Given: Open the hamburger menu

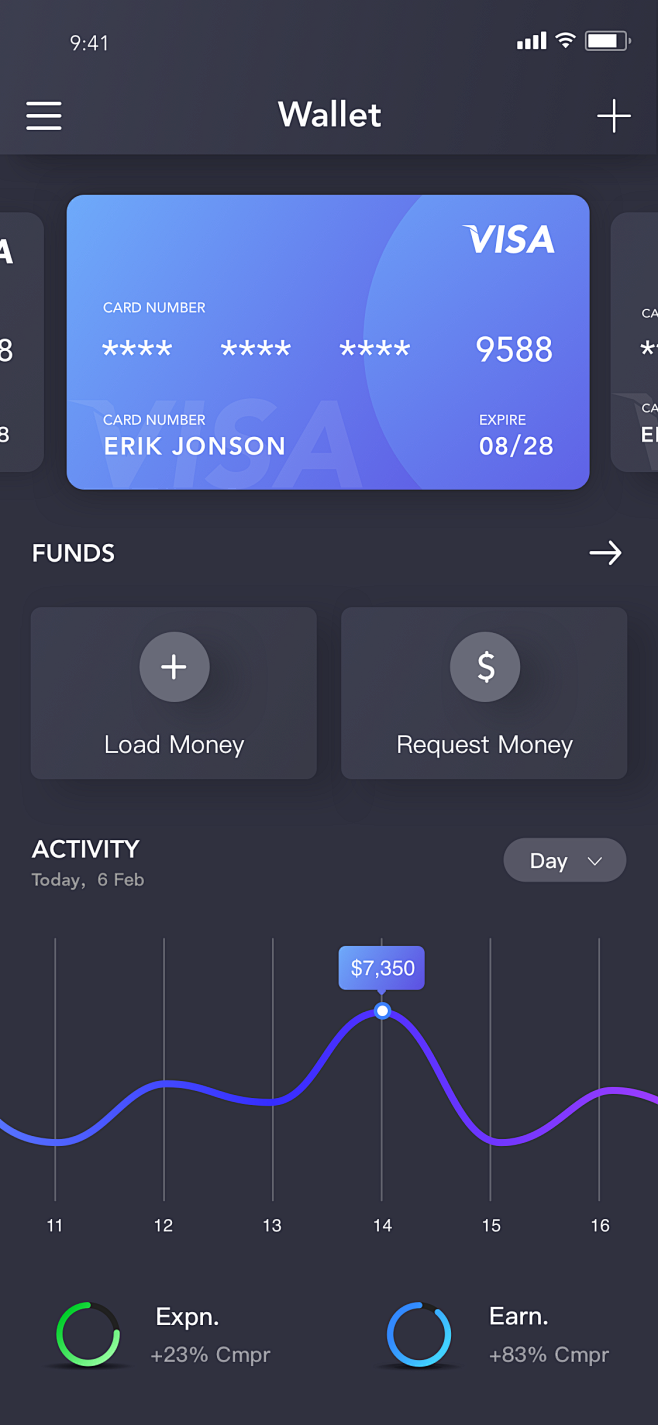Looking at the screenshot, I should tap(44, 116).
